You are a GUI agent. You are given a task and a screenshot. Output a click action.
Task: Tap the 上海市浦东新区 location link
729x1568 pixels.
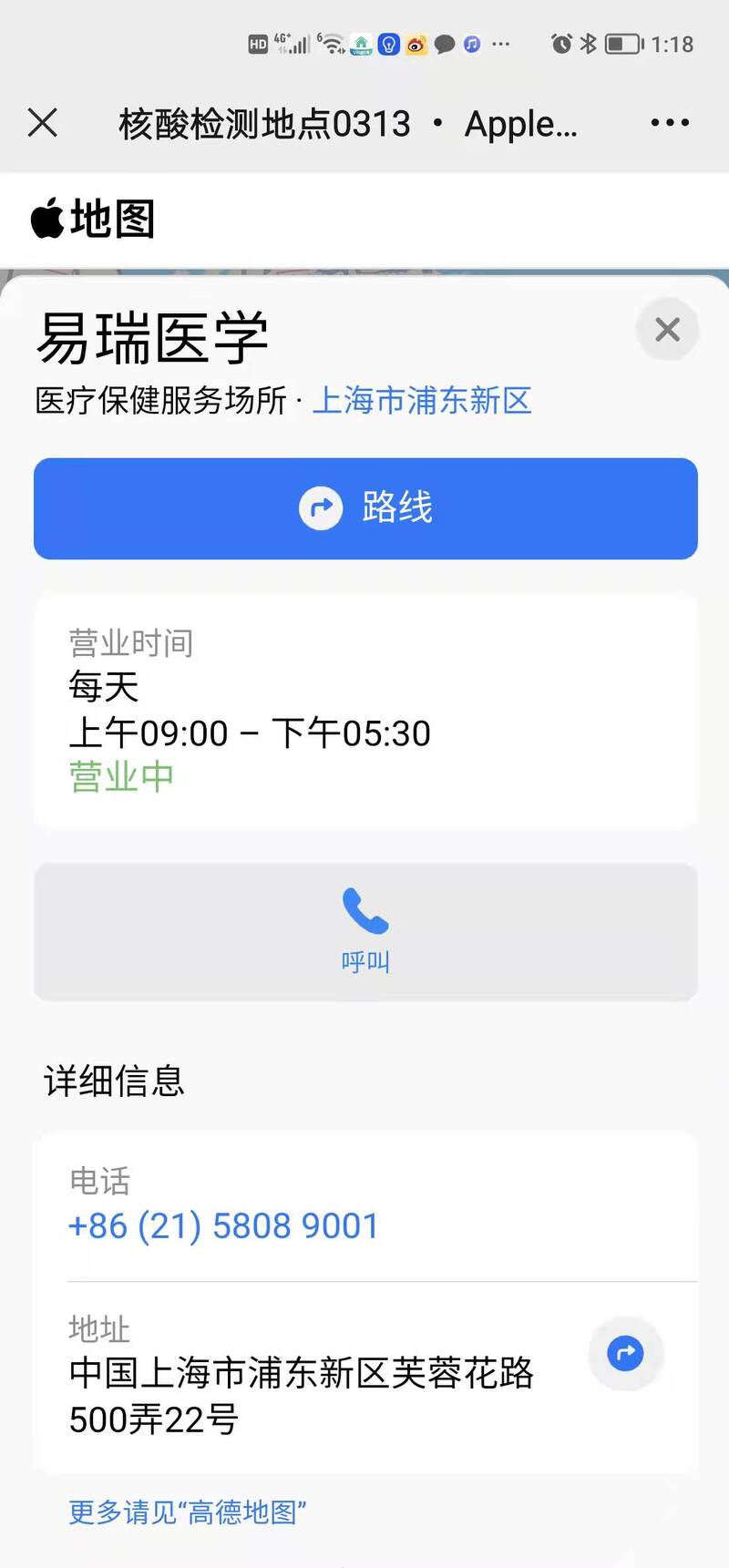[x=422, y=401]
